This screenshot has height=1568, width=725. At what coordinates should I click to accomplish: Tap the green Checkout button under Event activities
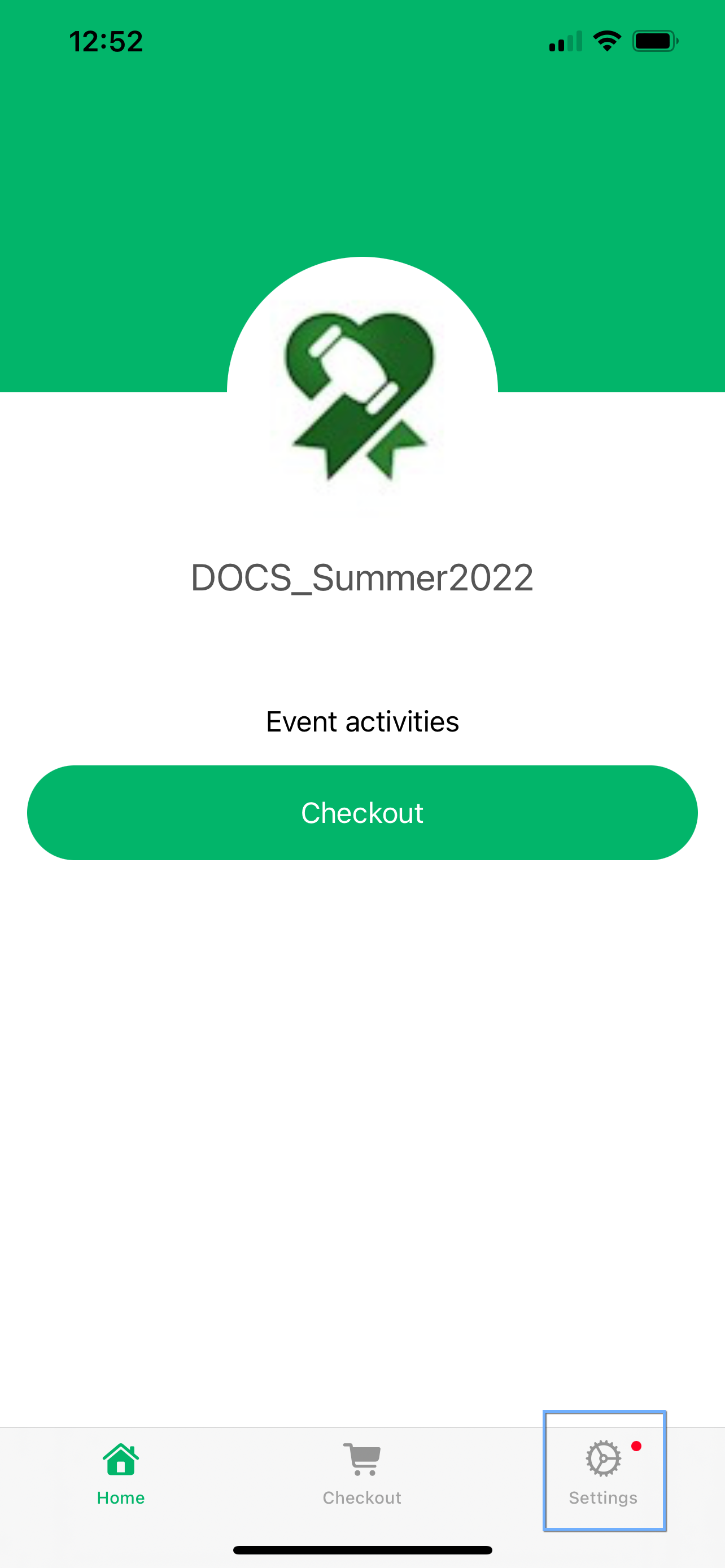(362, 813)
